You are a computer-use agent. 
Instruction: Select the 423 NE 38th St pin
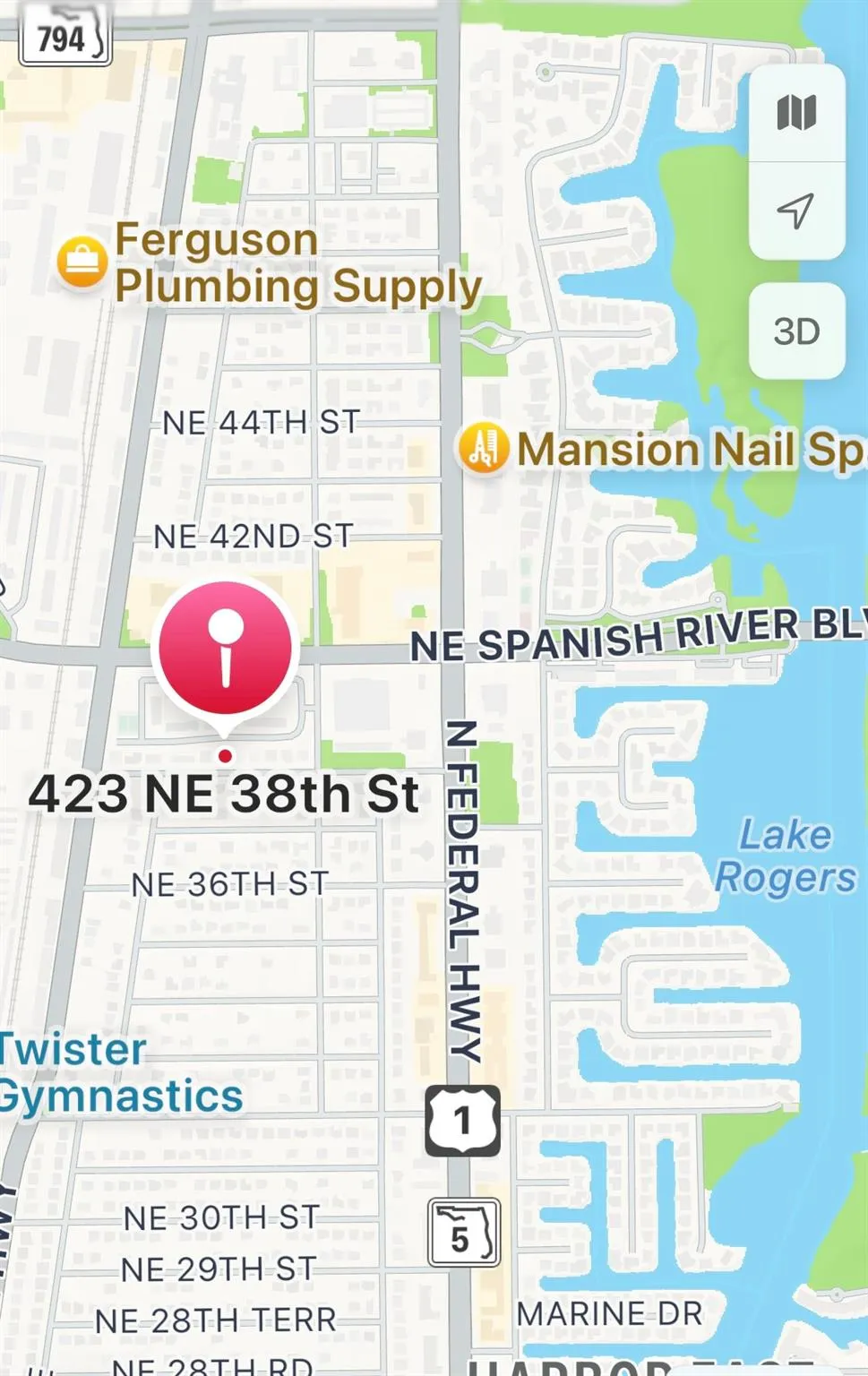coord(226,649)
